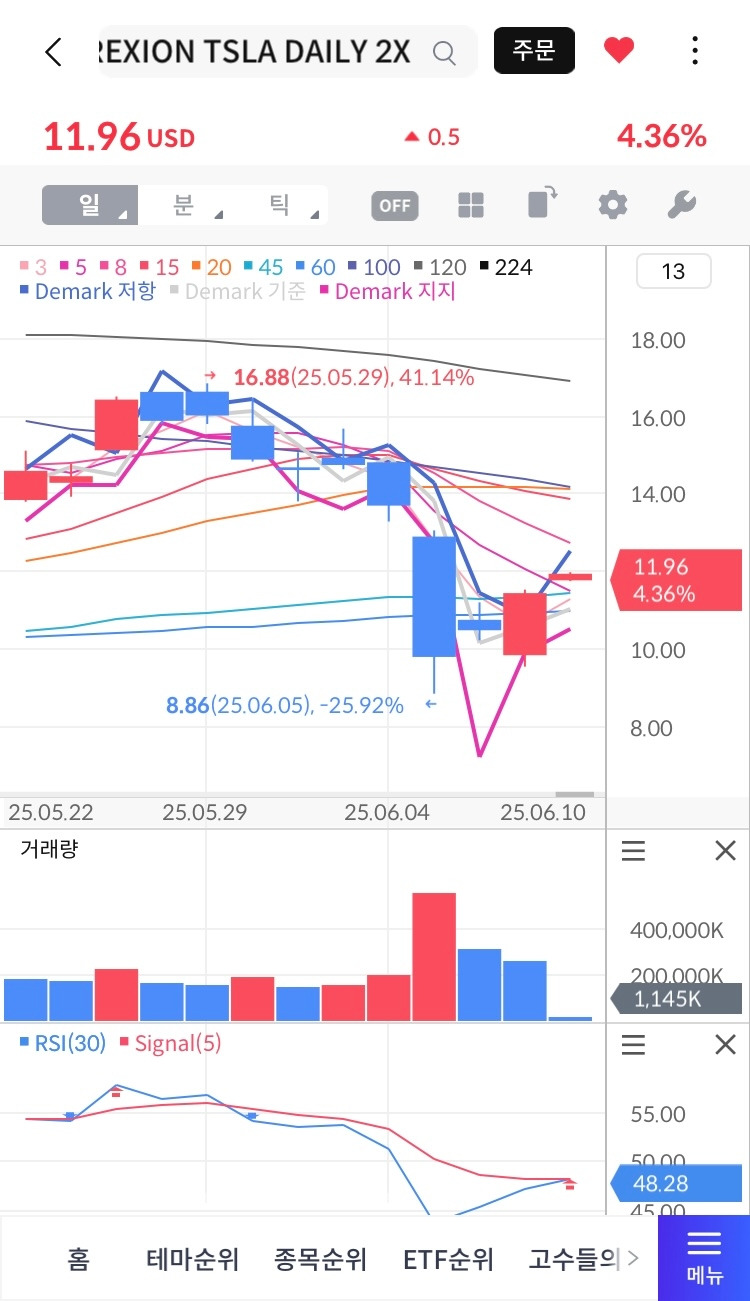Switch to the 분 minute chart
The width and height of the screenshot is (750, 1301).
click(185, 205)
